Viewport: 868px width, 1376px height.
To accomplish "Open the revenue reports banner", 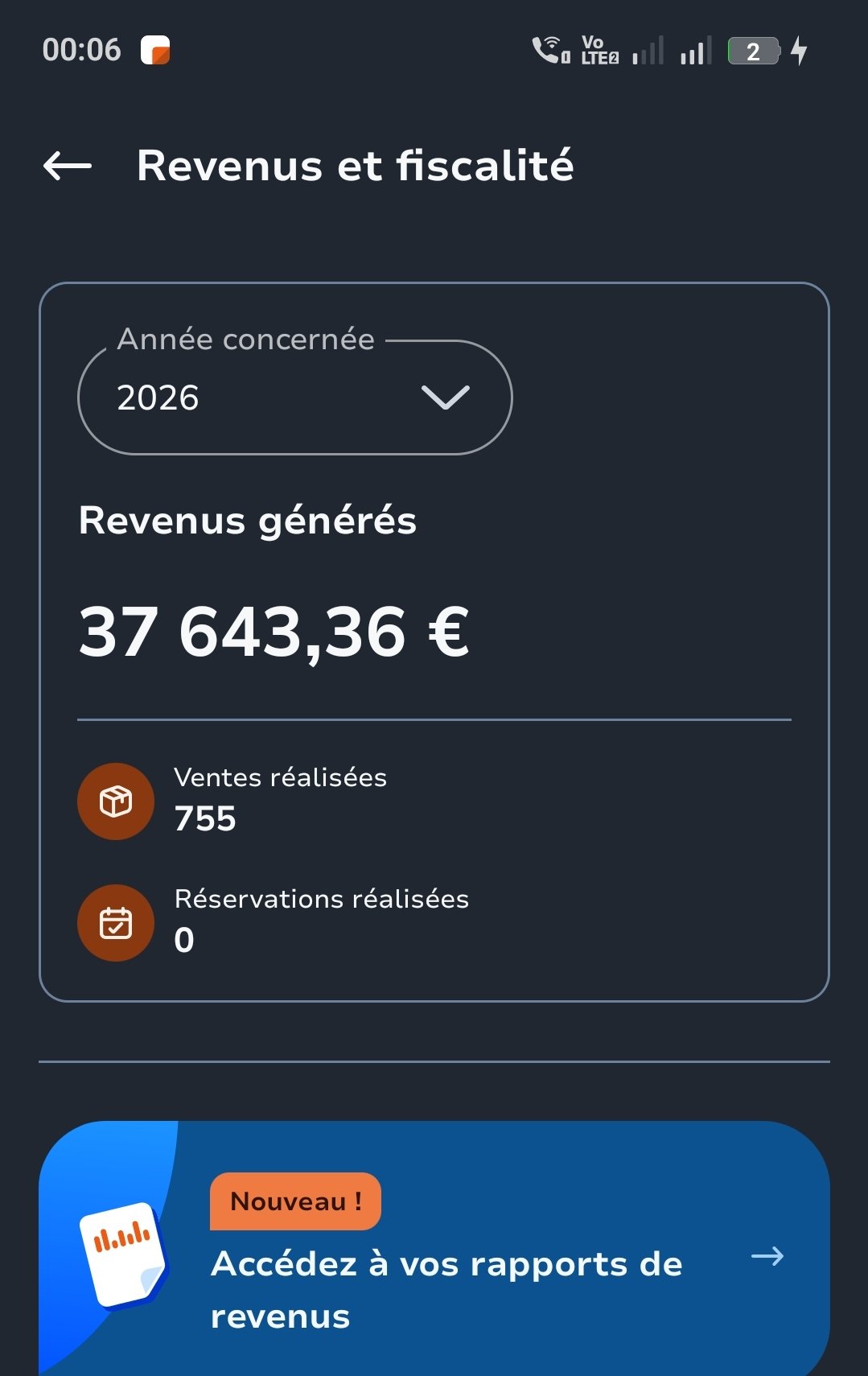I will tap(434, 1248).
